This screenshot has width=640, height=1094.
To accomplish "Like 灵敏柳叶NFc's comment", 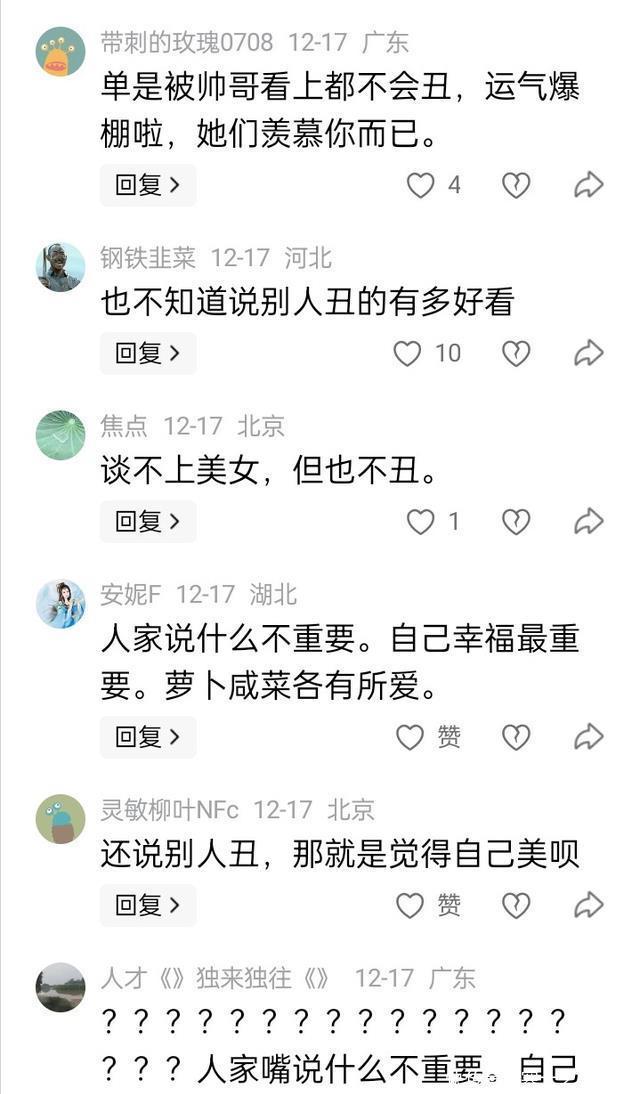I will (x=410, y=905).
